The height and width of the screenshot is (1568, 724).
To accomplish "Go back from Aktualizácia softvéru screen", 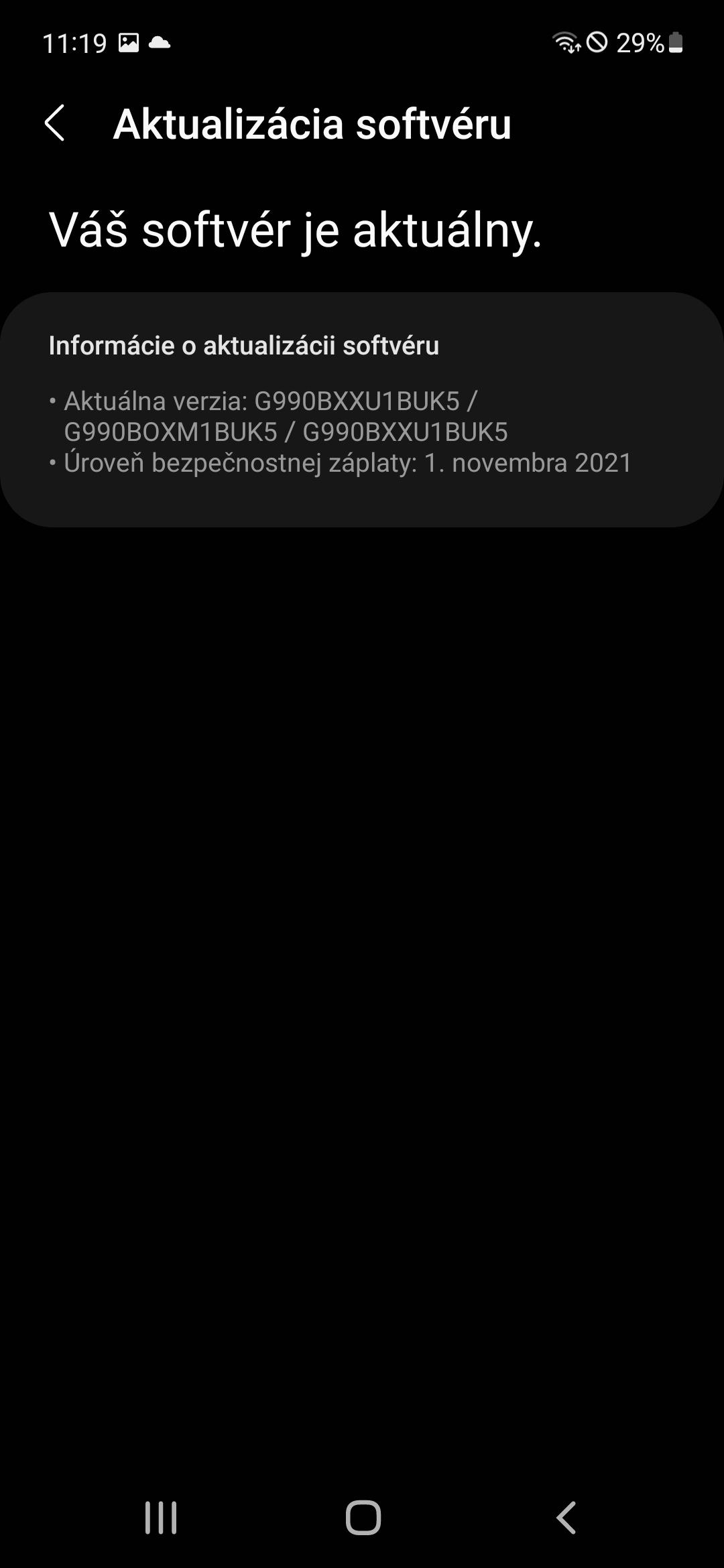I will (55, 124).
